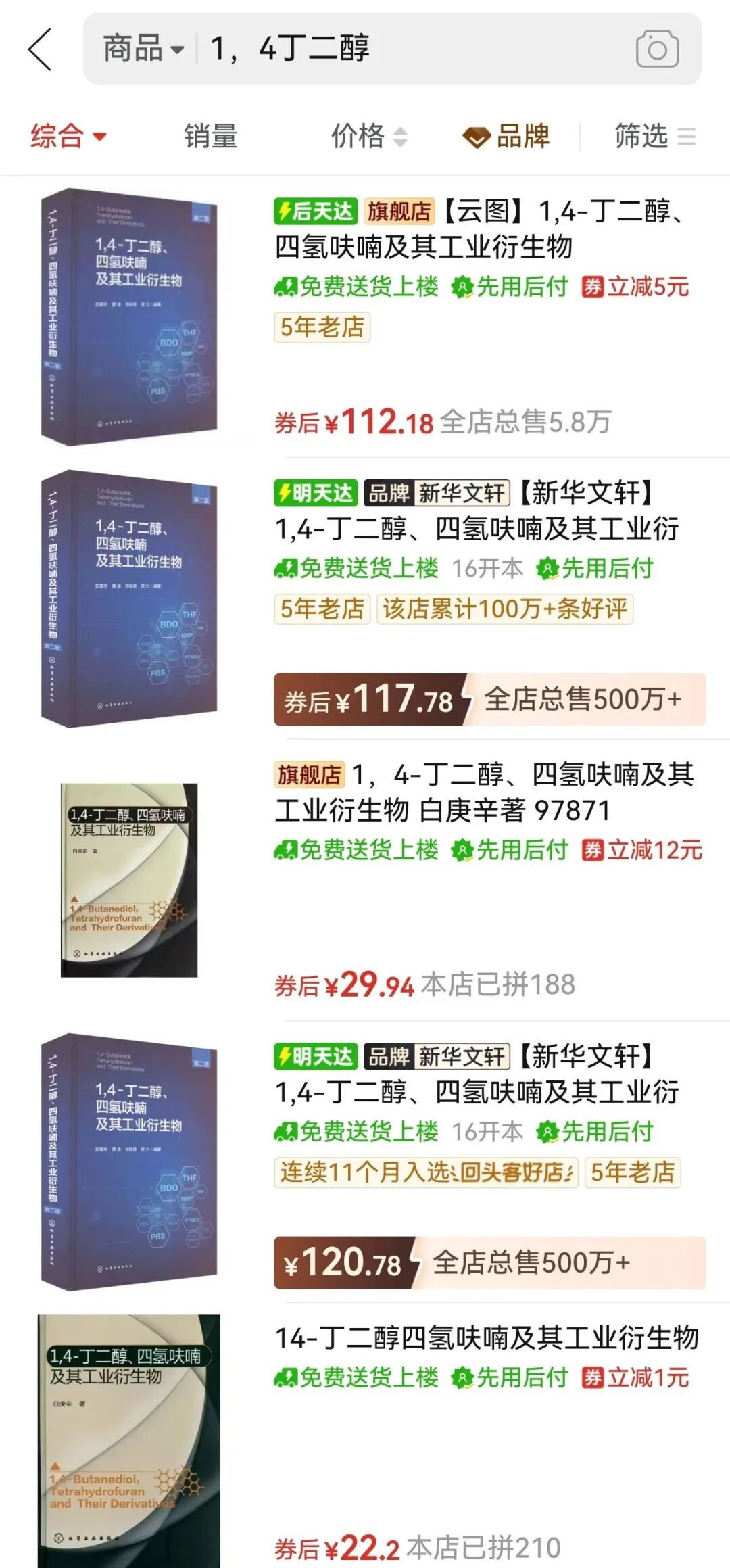
Task: Tap the search field with 1，4丁二醇
Action: (x=406, y=49)
